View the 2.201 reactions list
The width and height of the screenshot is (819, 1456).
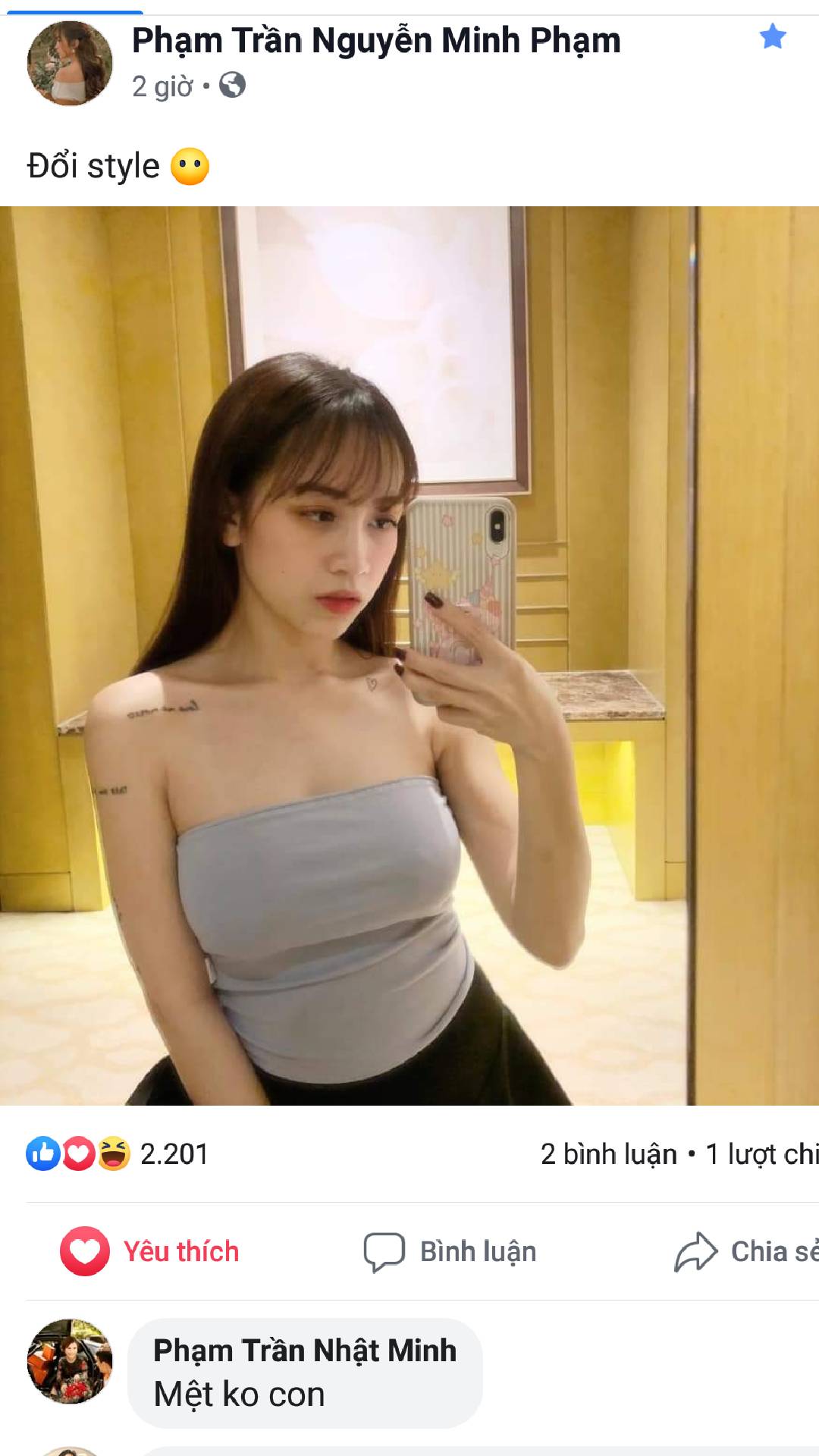[x=118, y=1154]
